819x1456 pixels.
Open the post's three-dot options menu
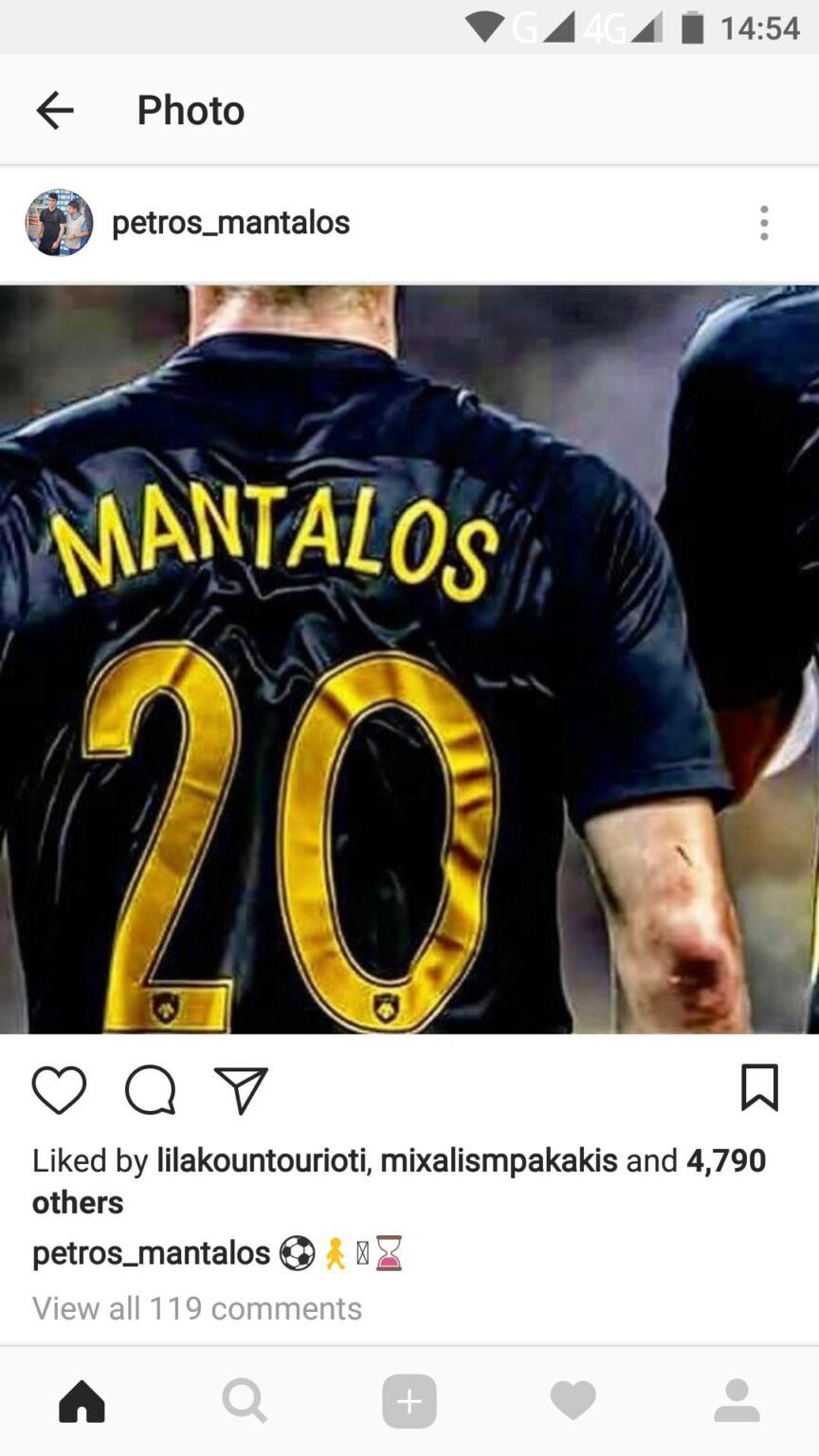(764, 223)
